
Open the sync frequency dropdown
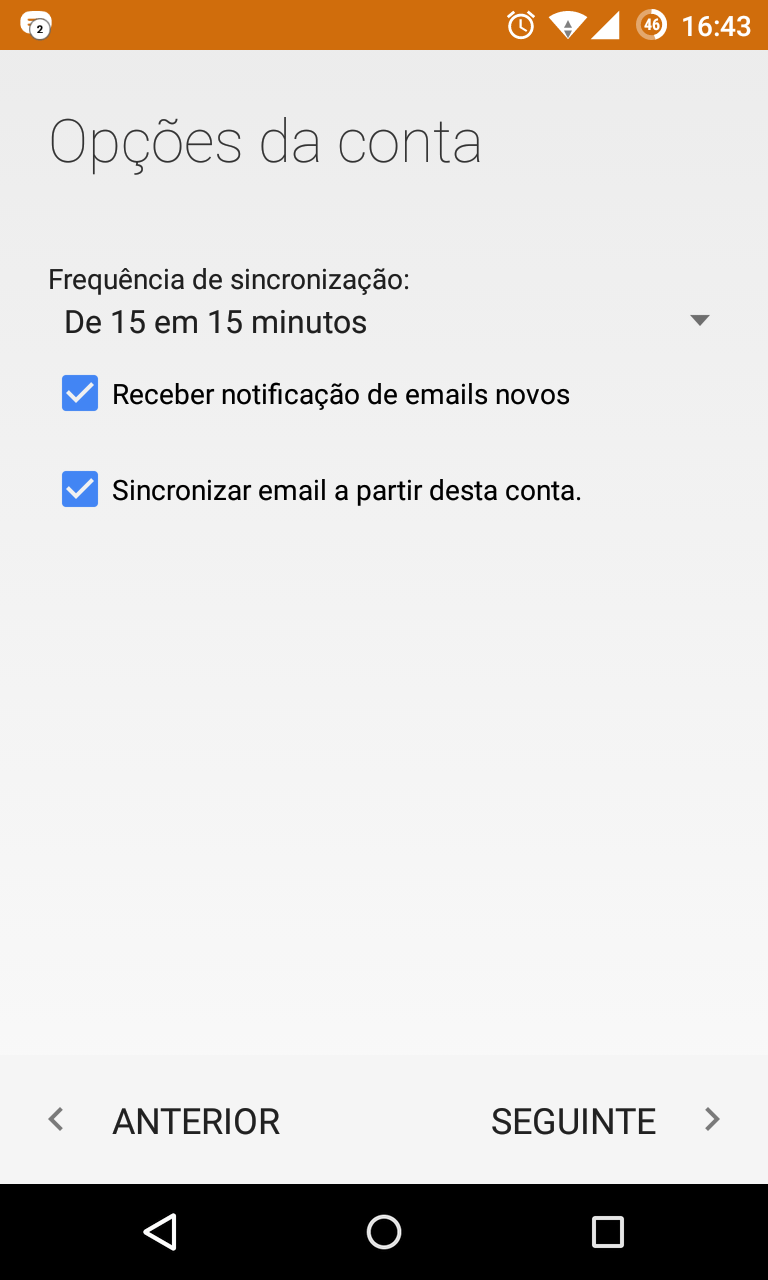click(x=384, y=322)
